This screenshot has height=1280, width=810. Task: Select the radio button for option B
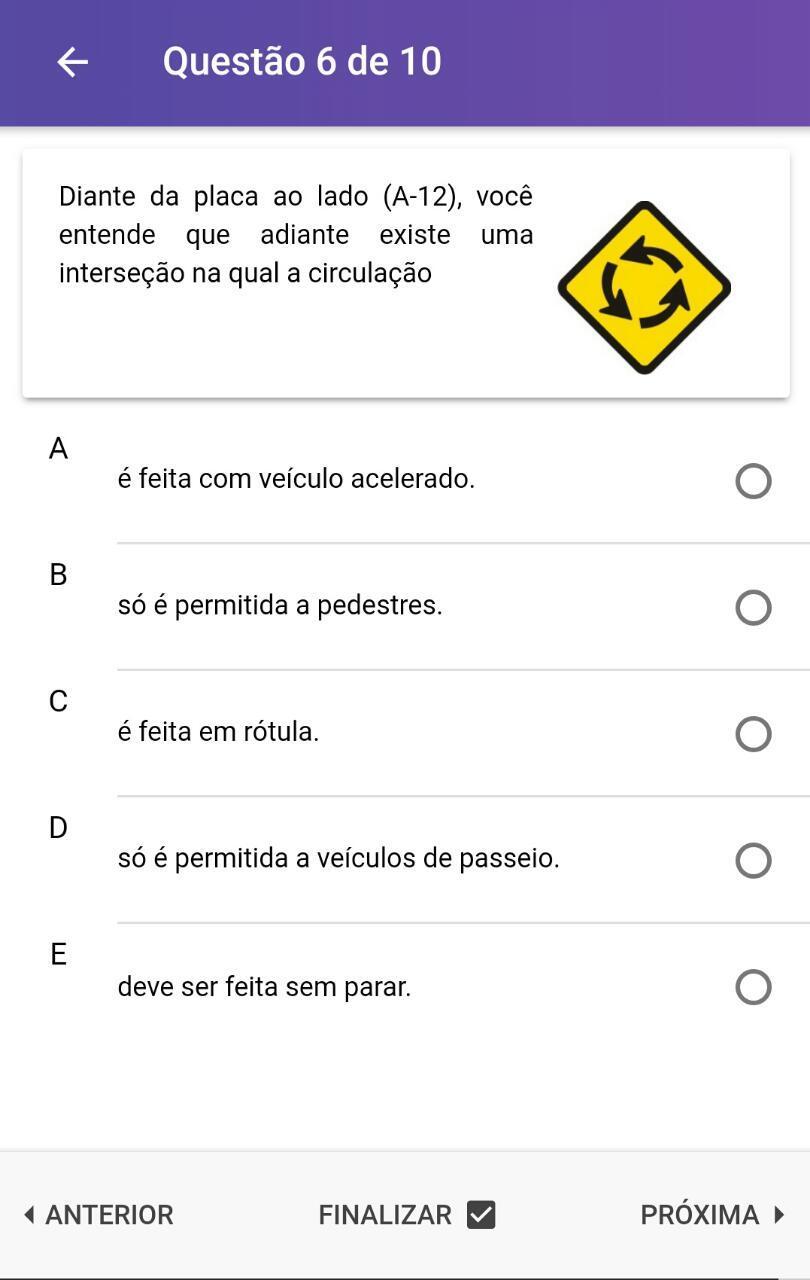pos(753,607)
